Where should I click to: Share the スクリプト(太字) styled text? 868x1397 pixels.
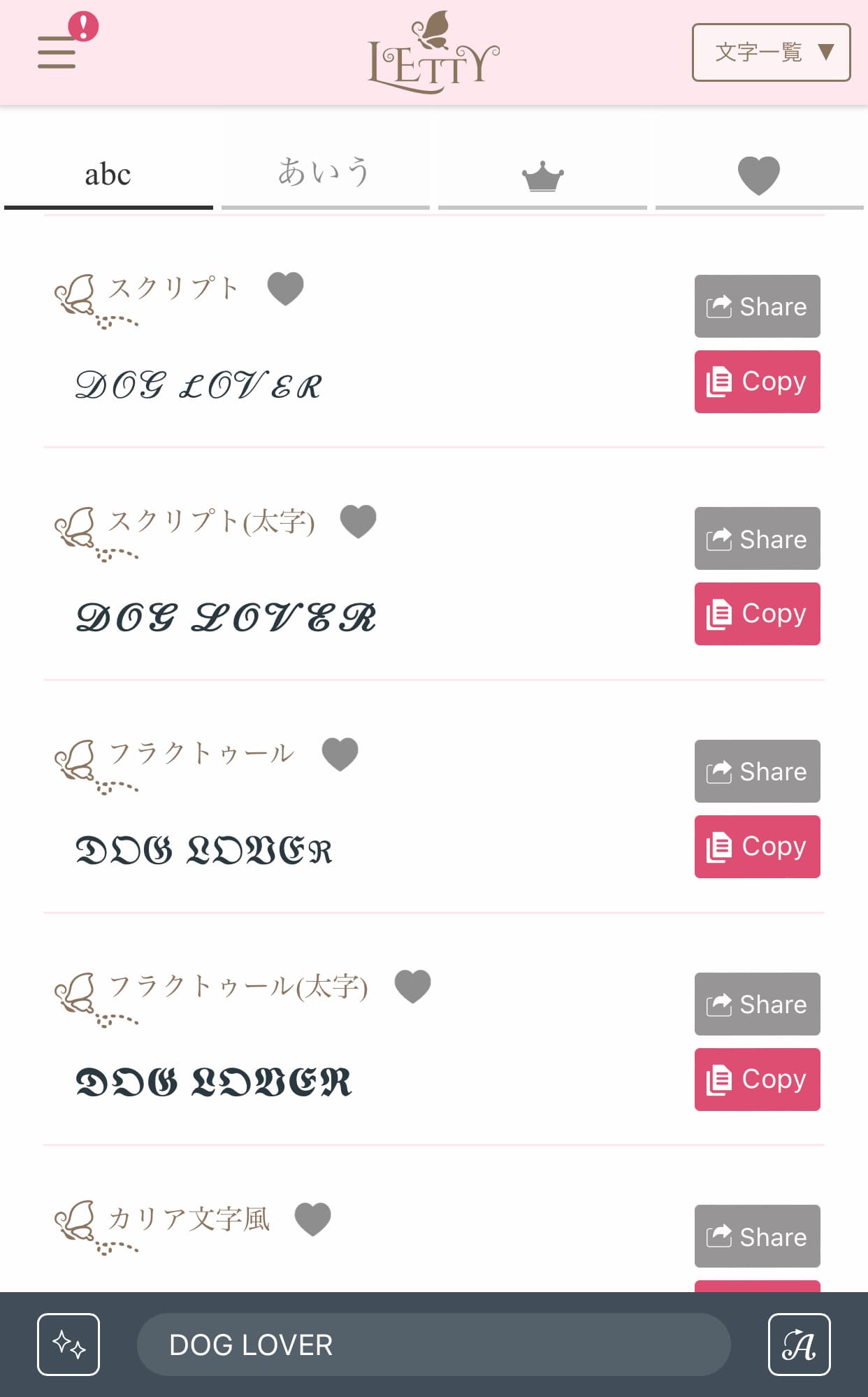757,538
